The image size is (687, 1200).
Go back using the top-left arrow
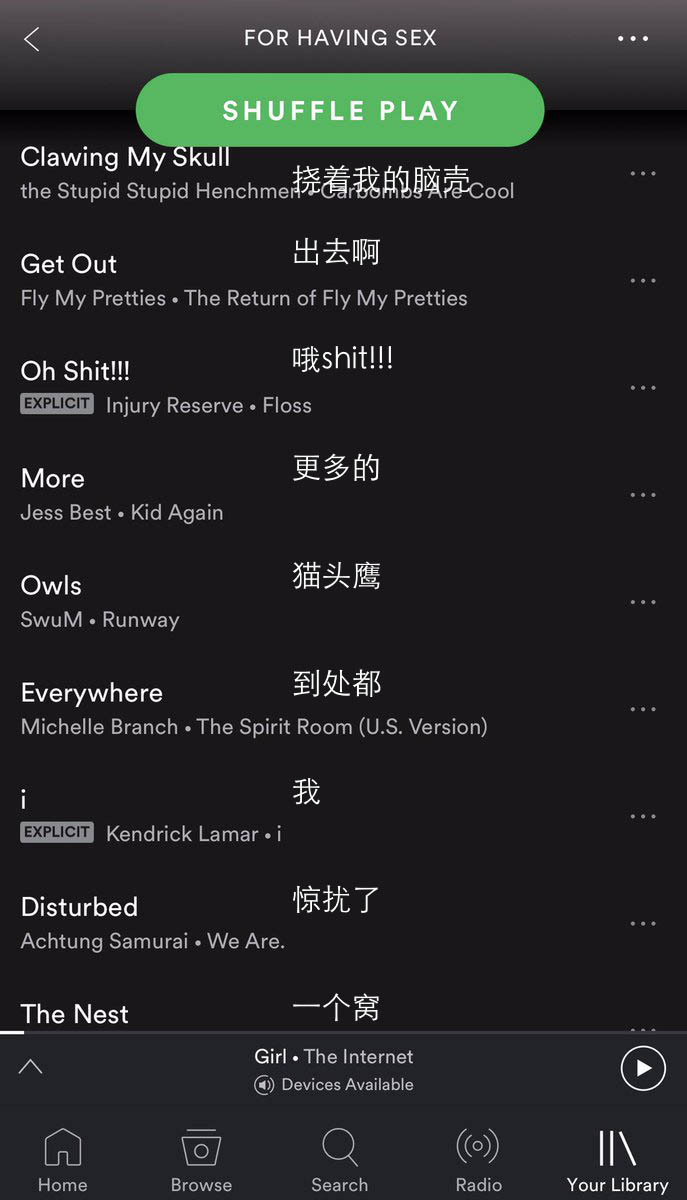point(32,39)
